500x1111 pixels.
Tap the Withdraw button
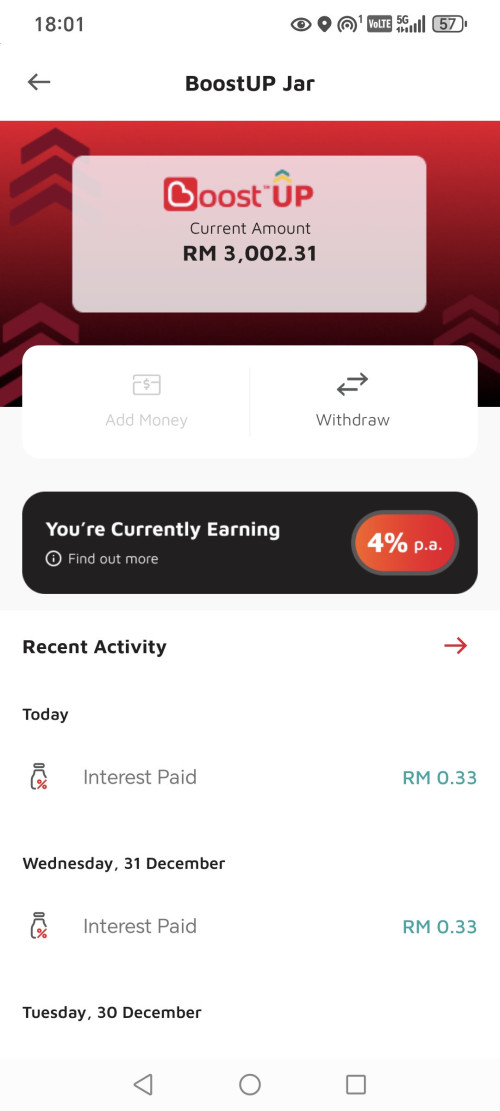[352, 401]
